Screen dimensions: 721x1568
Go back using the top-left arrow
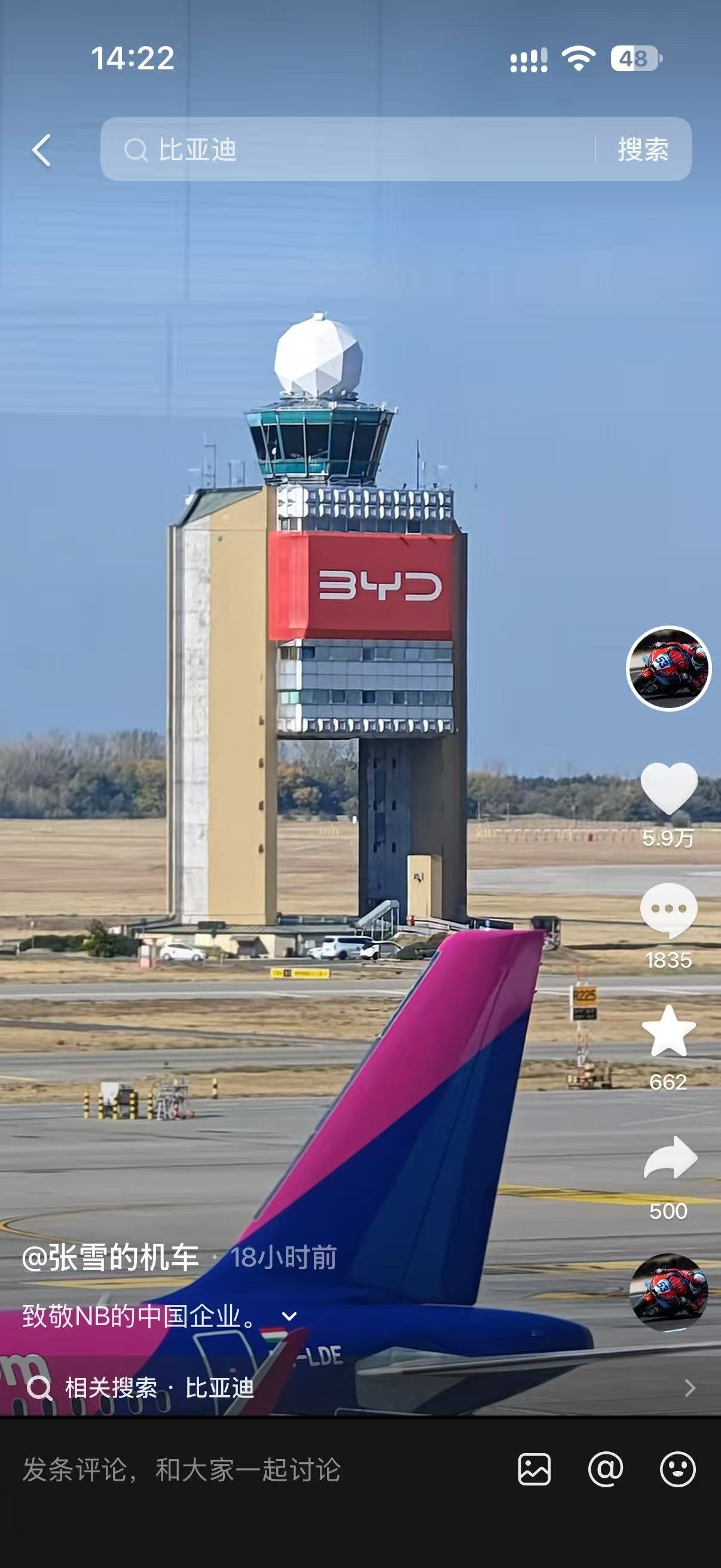[41, 150]
